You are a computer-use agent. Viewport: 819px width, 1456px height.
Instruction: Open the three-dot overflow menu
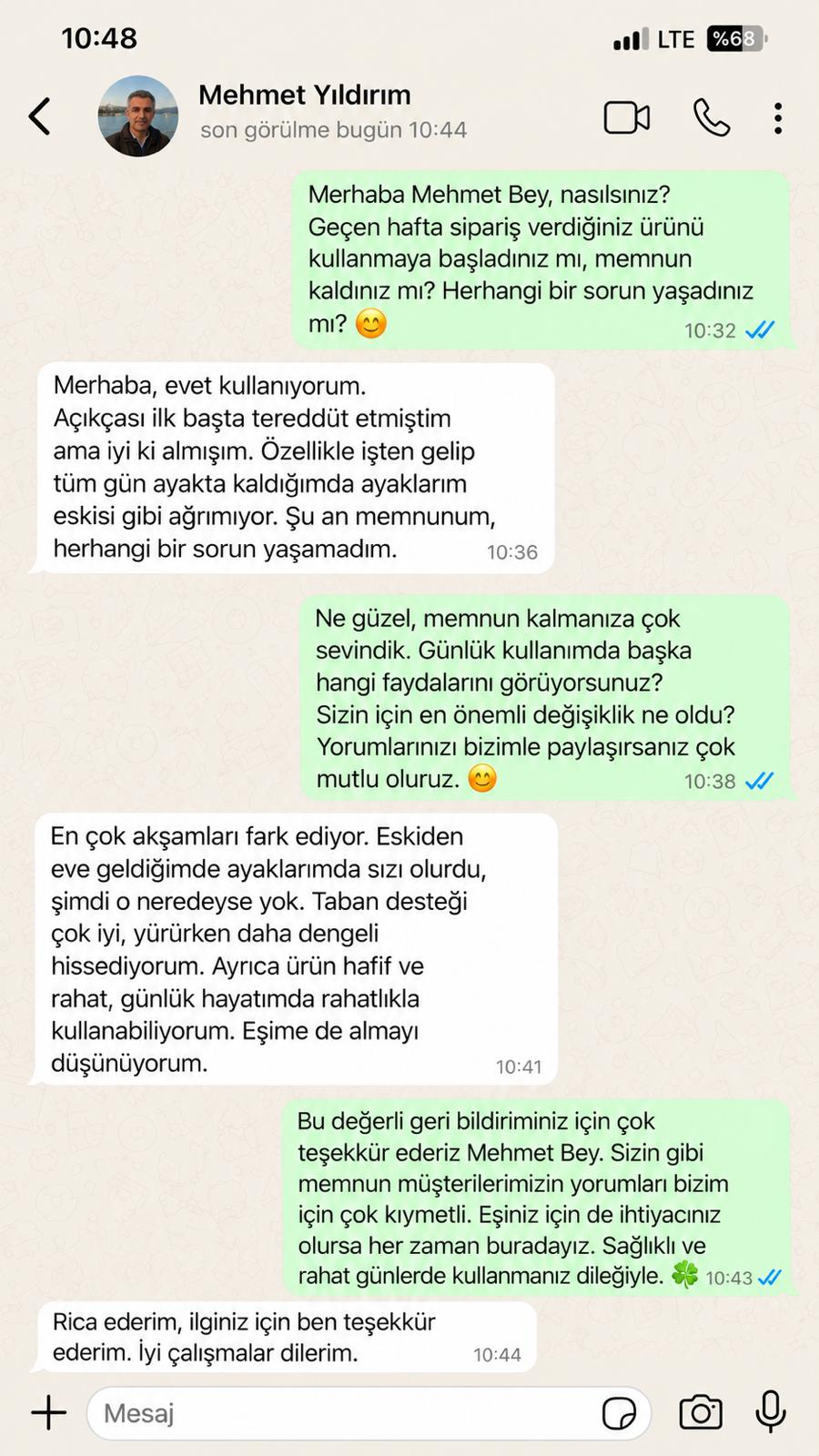(x=778, y=118)
